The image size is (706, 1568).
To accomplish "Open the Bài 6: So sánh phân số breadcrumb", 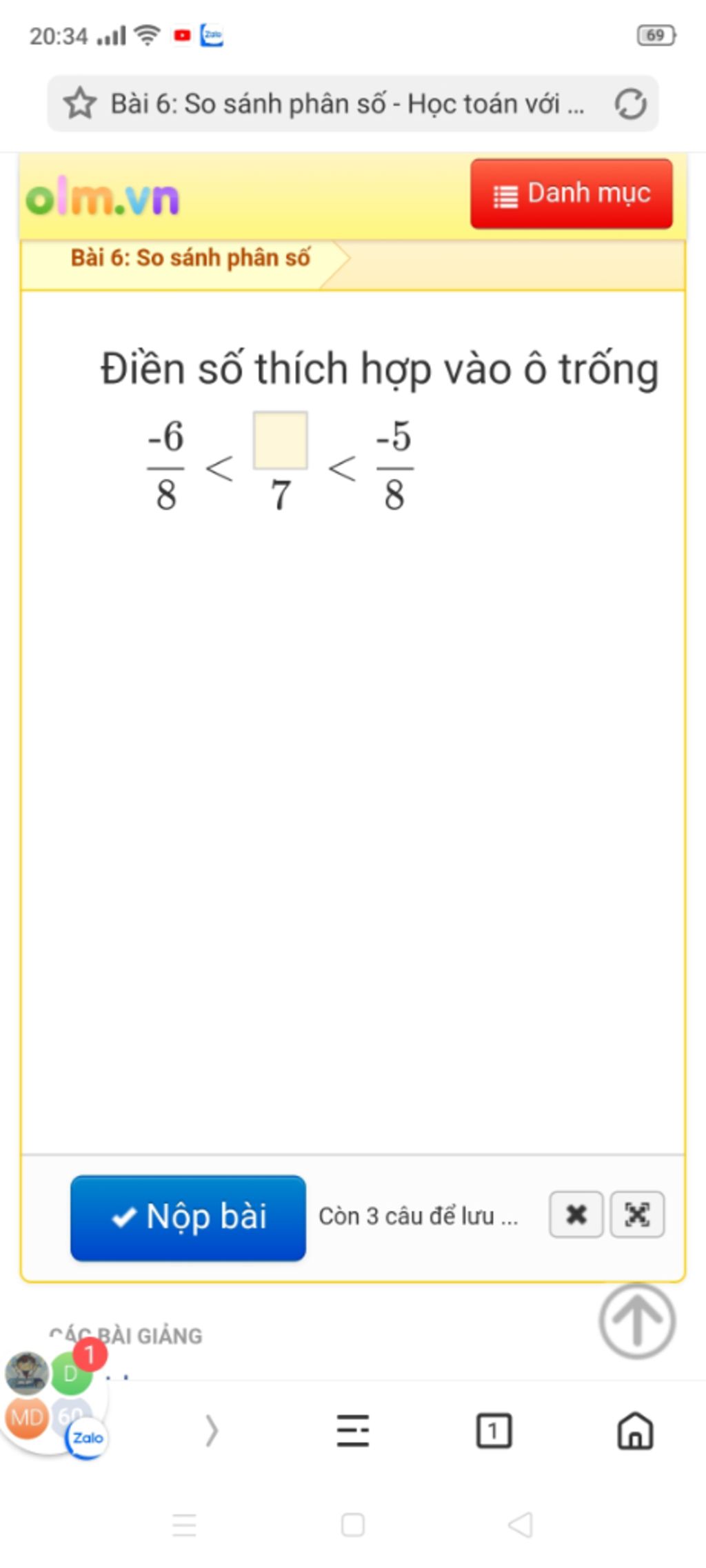I will tap(190, 258).
